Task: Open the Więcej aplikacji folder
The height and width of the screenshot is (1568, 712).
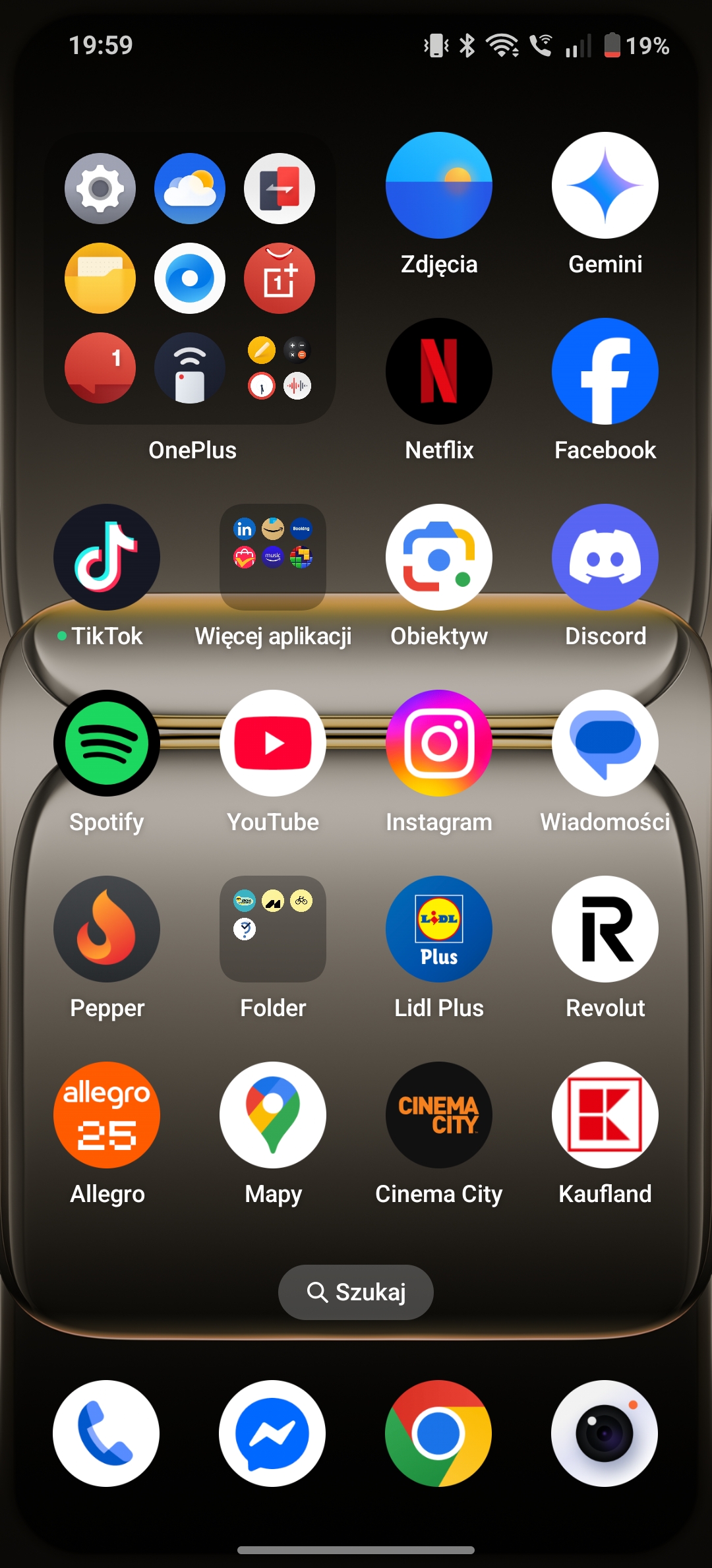Action: tap(273, 557)
